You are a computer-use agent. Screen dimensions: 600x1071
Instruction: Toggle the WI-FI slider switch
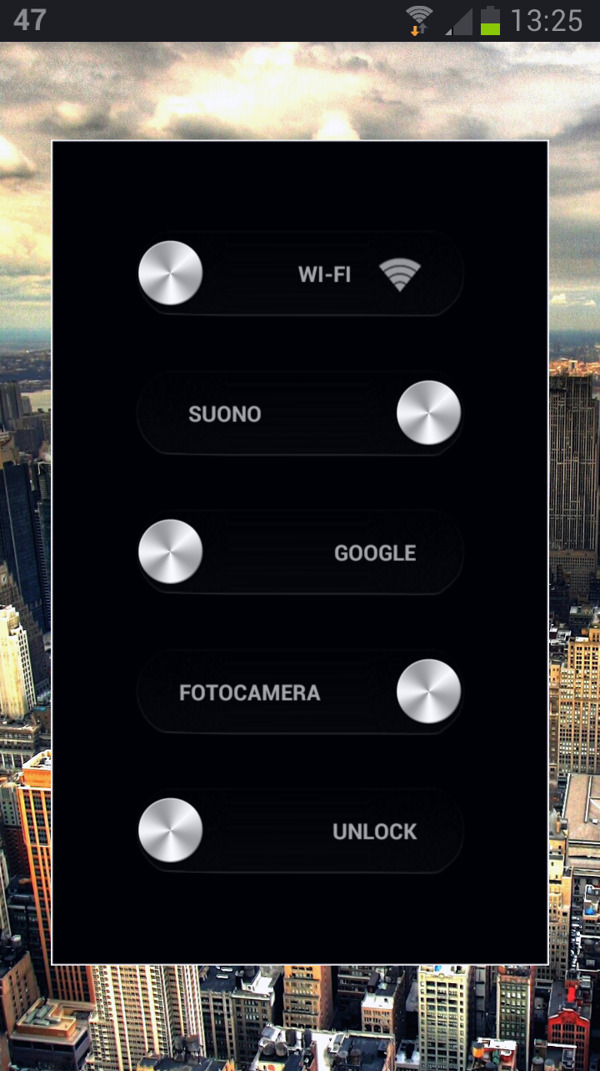click(x=170, y=273)
